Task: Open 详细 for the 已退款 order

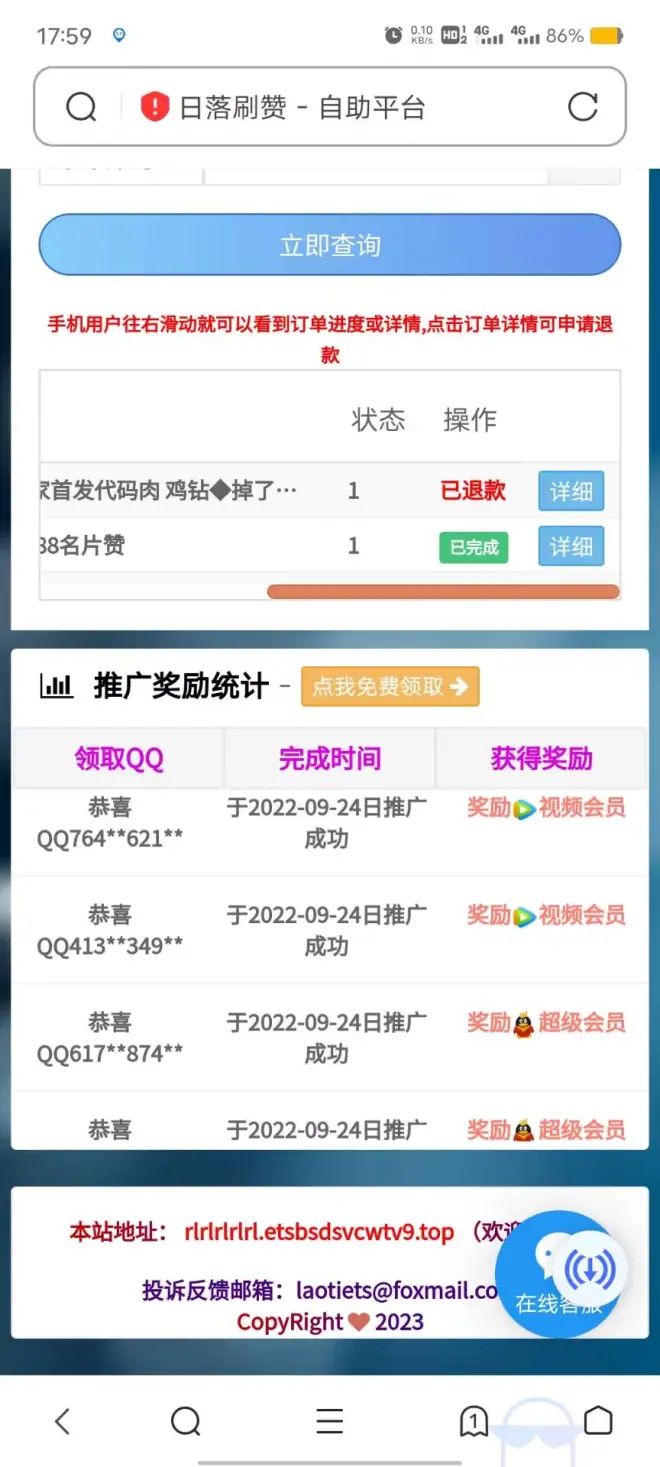Action: tap(571, 491)
